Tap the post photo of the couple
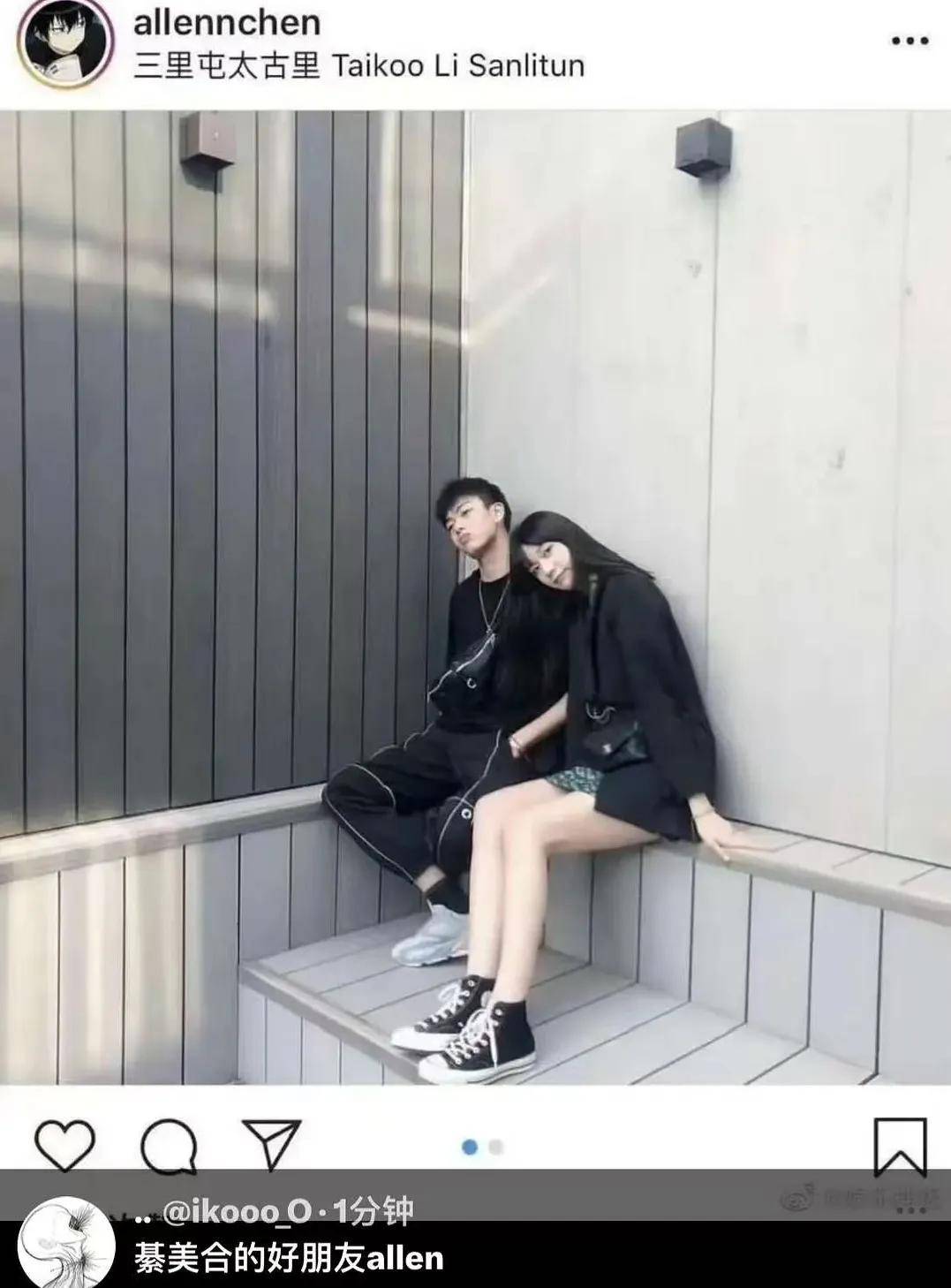Viewport: 951px width, 1288px height. [x=475, y=596]
